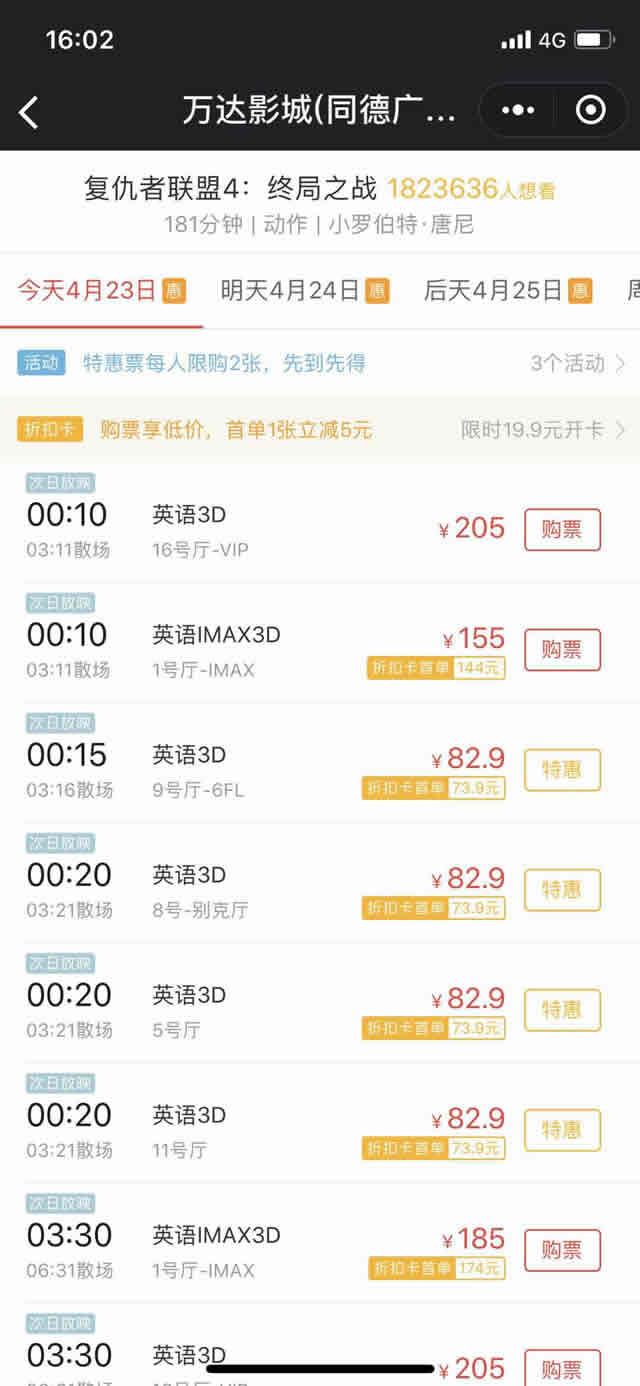This screenshot has width=640, height=1386.
Task: Switch to the 明天4月24日 tab
Action: pyautogui.click(x=304, y=291)
